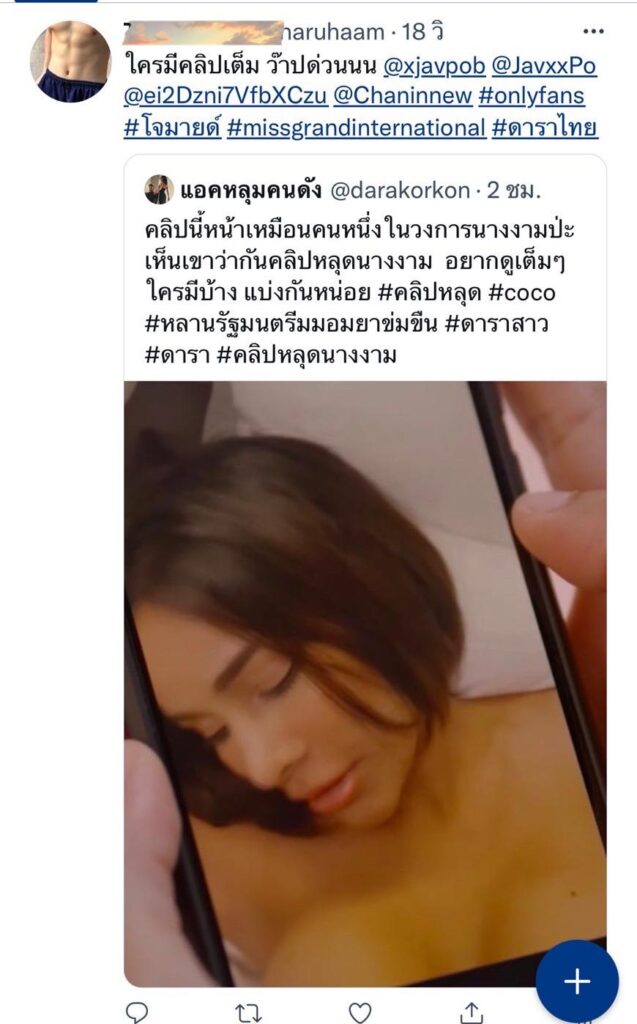Share this tweet
This screenshot has height=1024, width=637.
(471, 1011)
